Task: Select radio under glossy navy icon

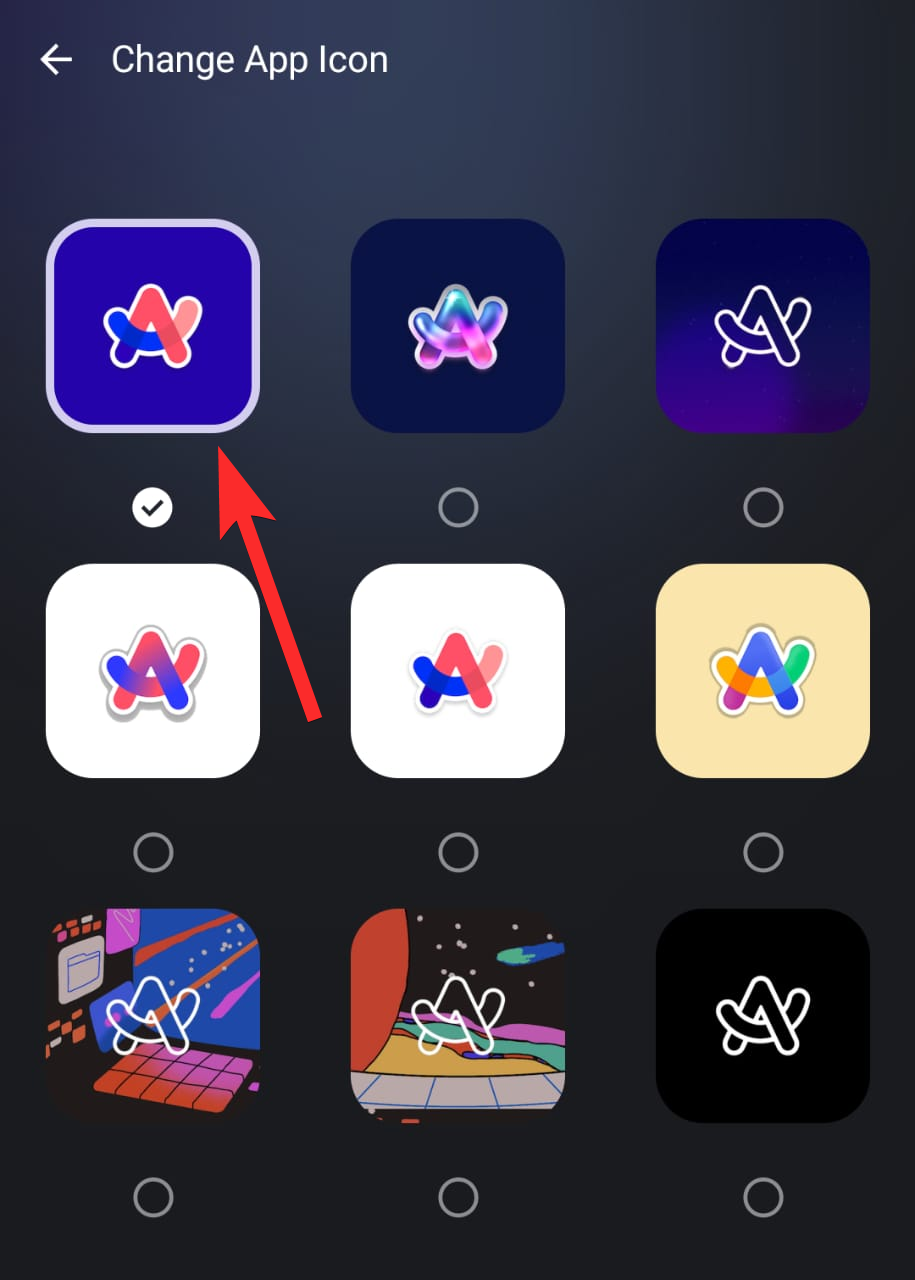Action: (x=458, y=509)
